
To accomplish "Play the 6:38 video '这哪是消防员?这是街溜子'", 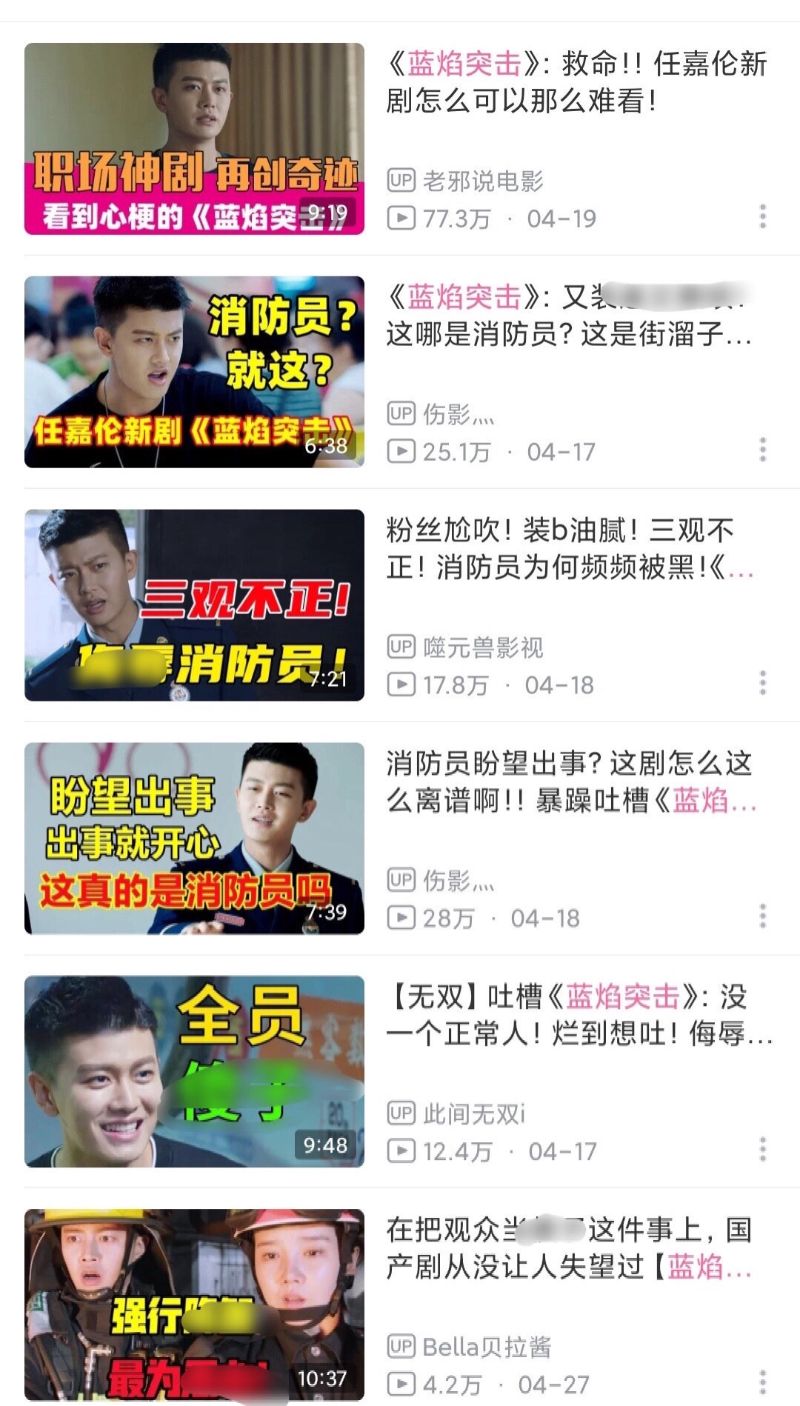I will 194,372.
